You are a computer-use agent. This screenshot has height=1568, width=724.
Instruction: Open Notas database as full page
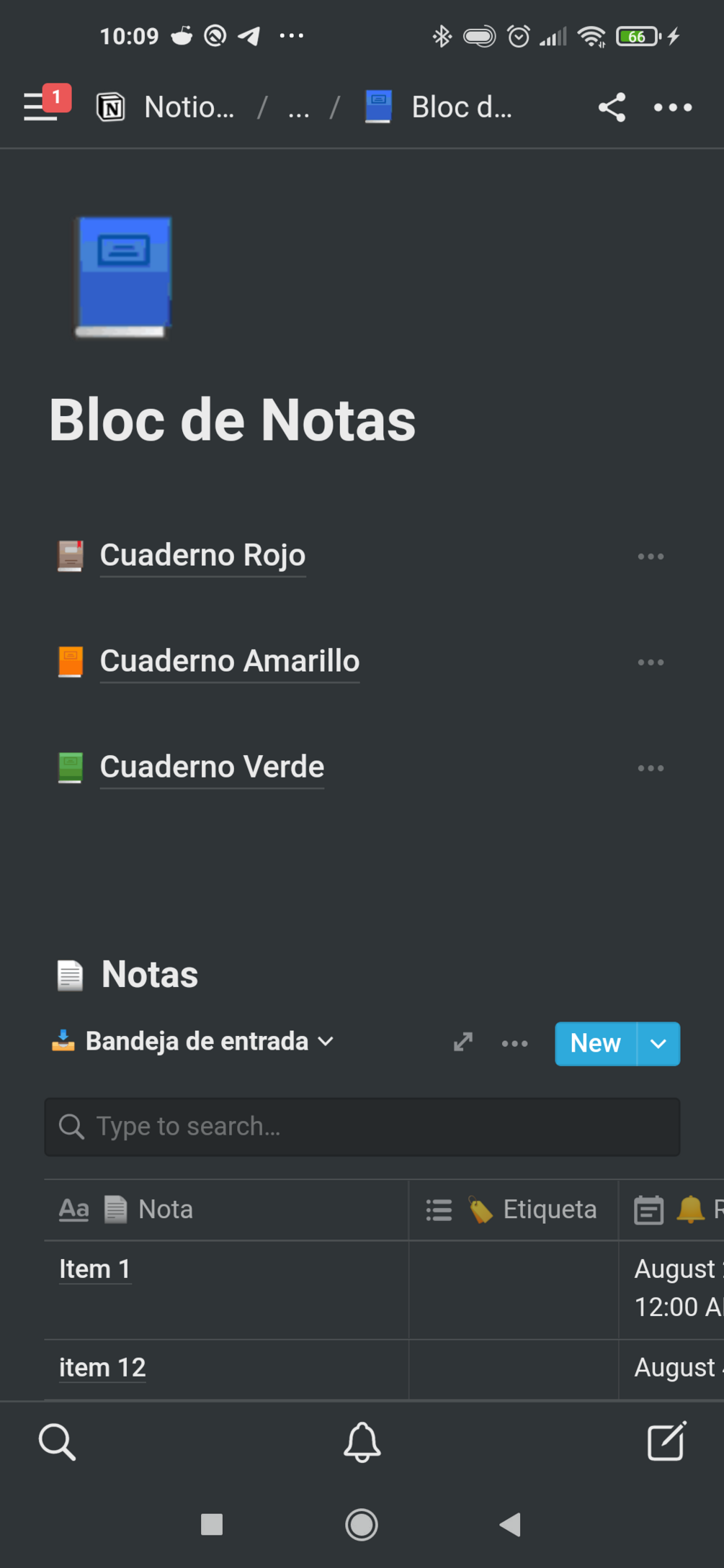(x=463, y=1042)
